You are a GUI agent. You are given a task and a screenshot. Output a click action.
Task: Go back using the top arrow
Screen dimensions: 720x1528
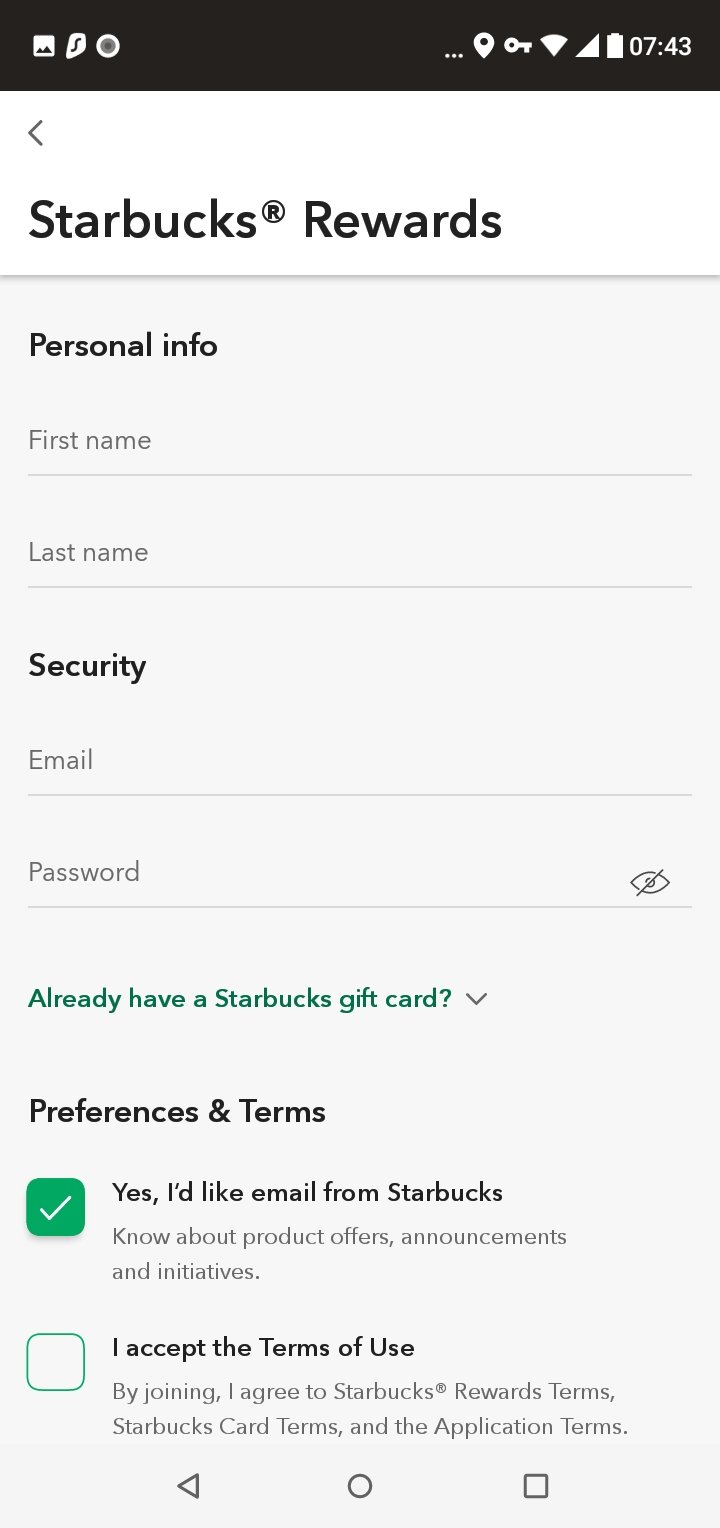(36, 133)
